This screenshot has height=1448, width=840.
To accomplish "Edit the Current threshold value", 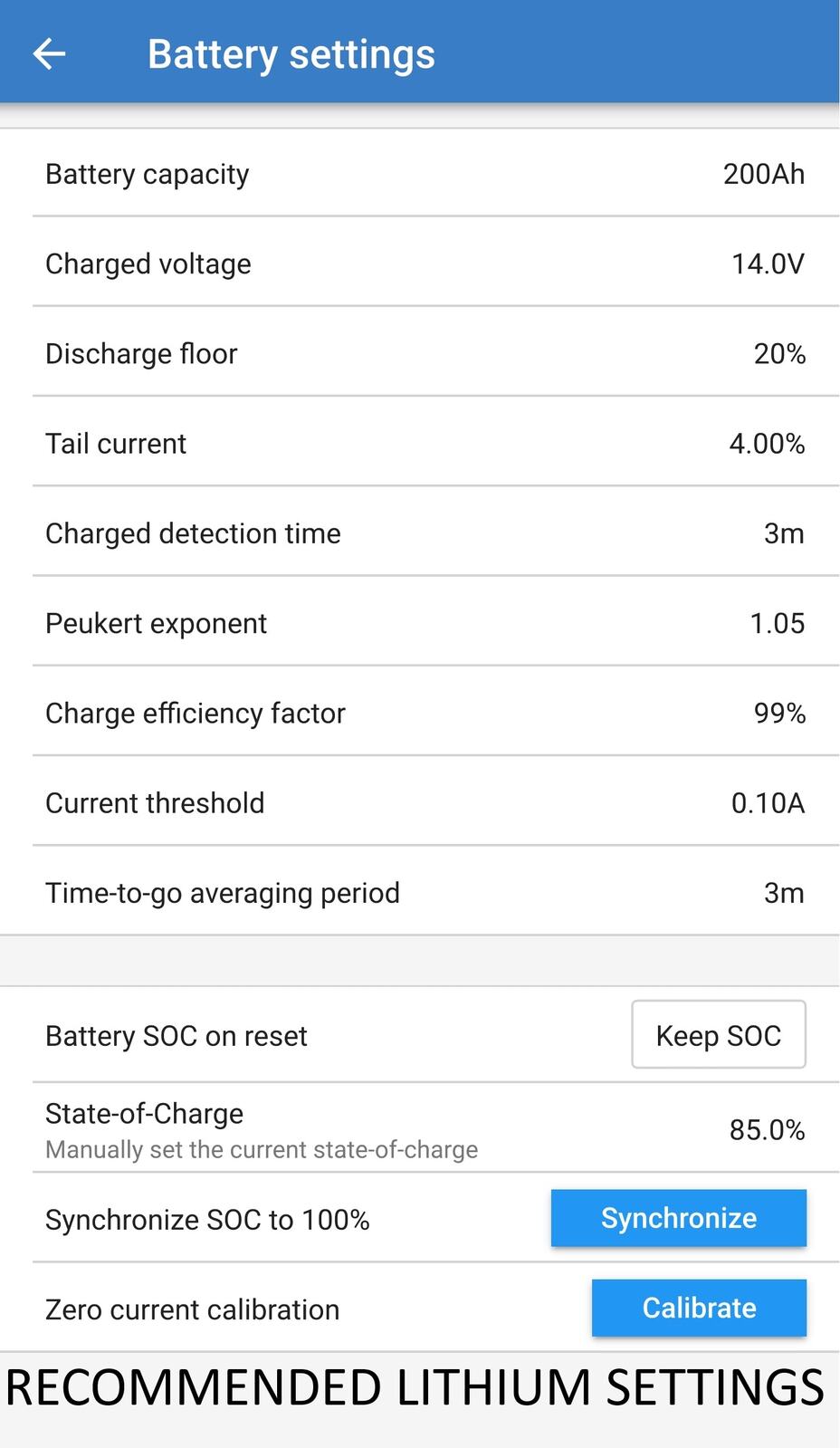I will (420, 802).
